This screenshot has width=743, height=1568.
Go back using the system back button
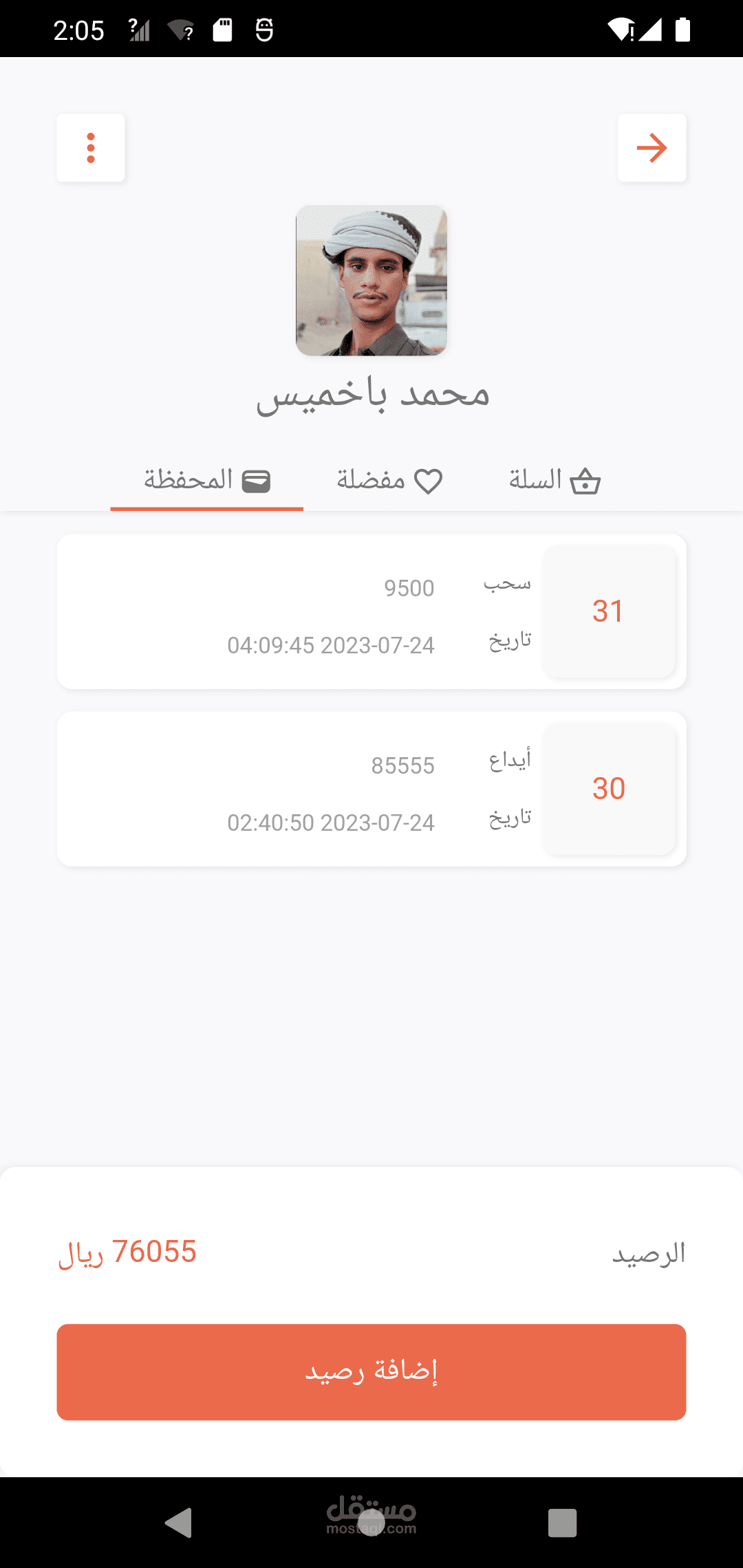coord(179,1522)
